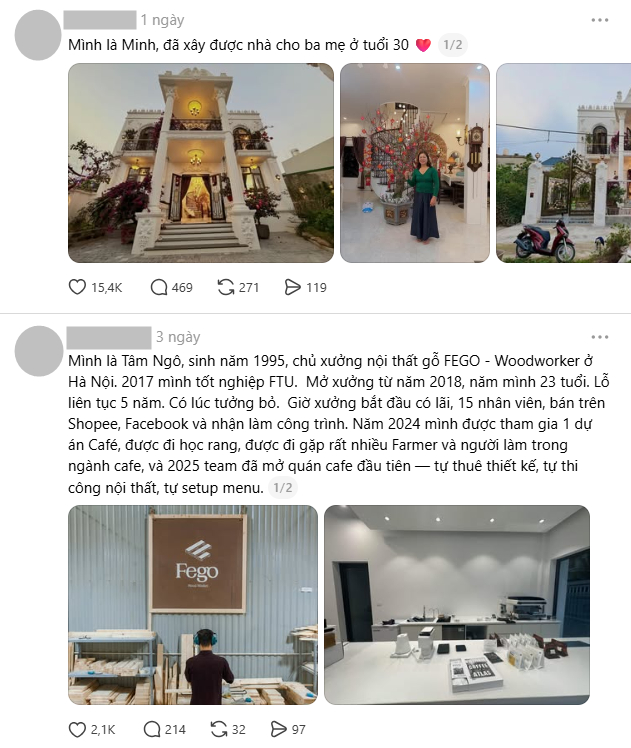Viewport: 631px width, 748px height.
Task: Repost the house post with 271 reposts
Action: pos(227,287)
